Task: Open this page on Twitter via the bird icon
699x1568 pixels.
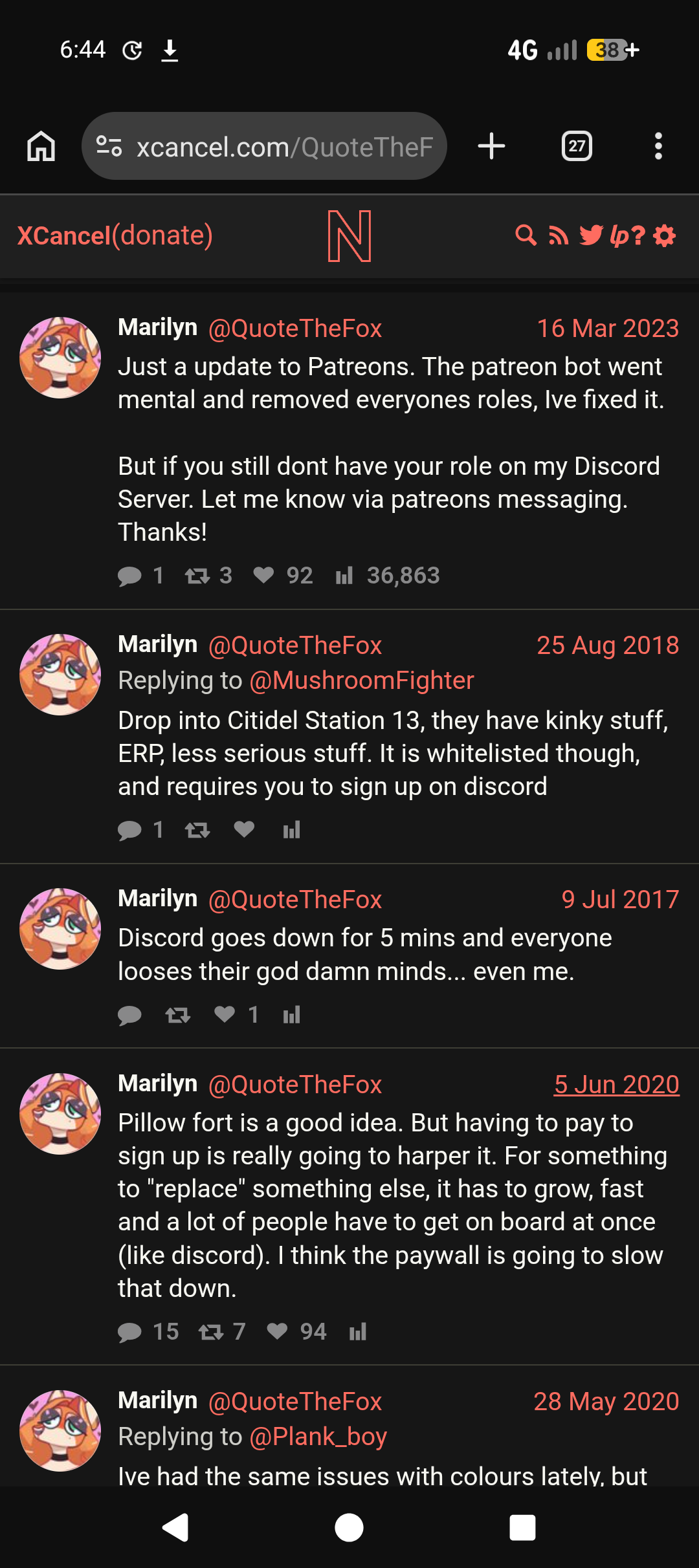Action: [x=591, y=235]
